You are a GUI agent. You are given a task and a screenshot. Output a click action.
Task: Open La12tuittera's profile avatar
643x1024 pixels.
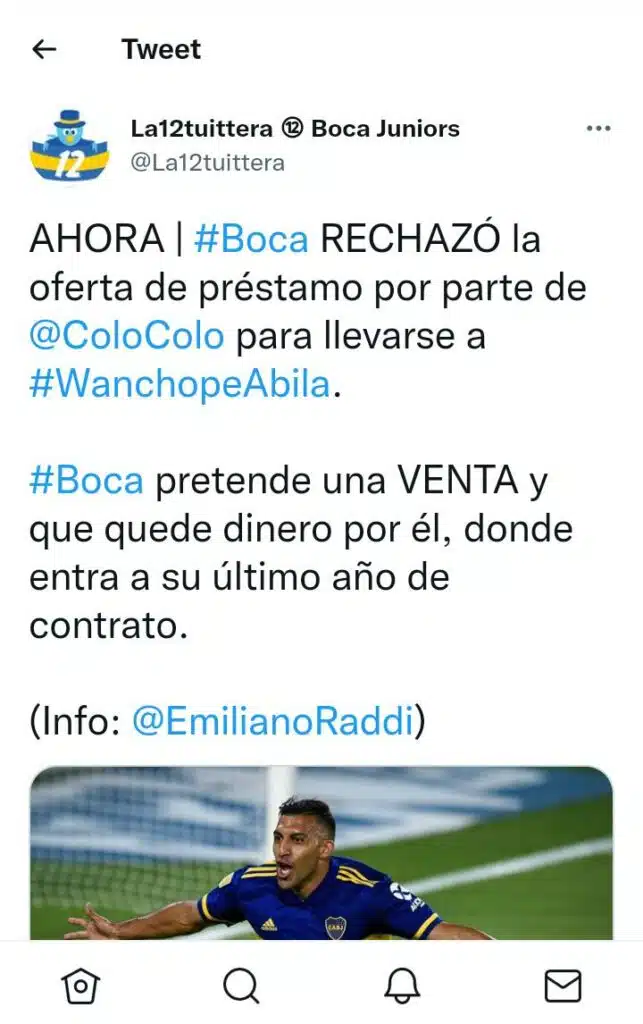point(69,145)
